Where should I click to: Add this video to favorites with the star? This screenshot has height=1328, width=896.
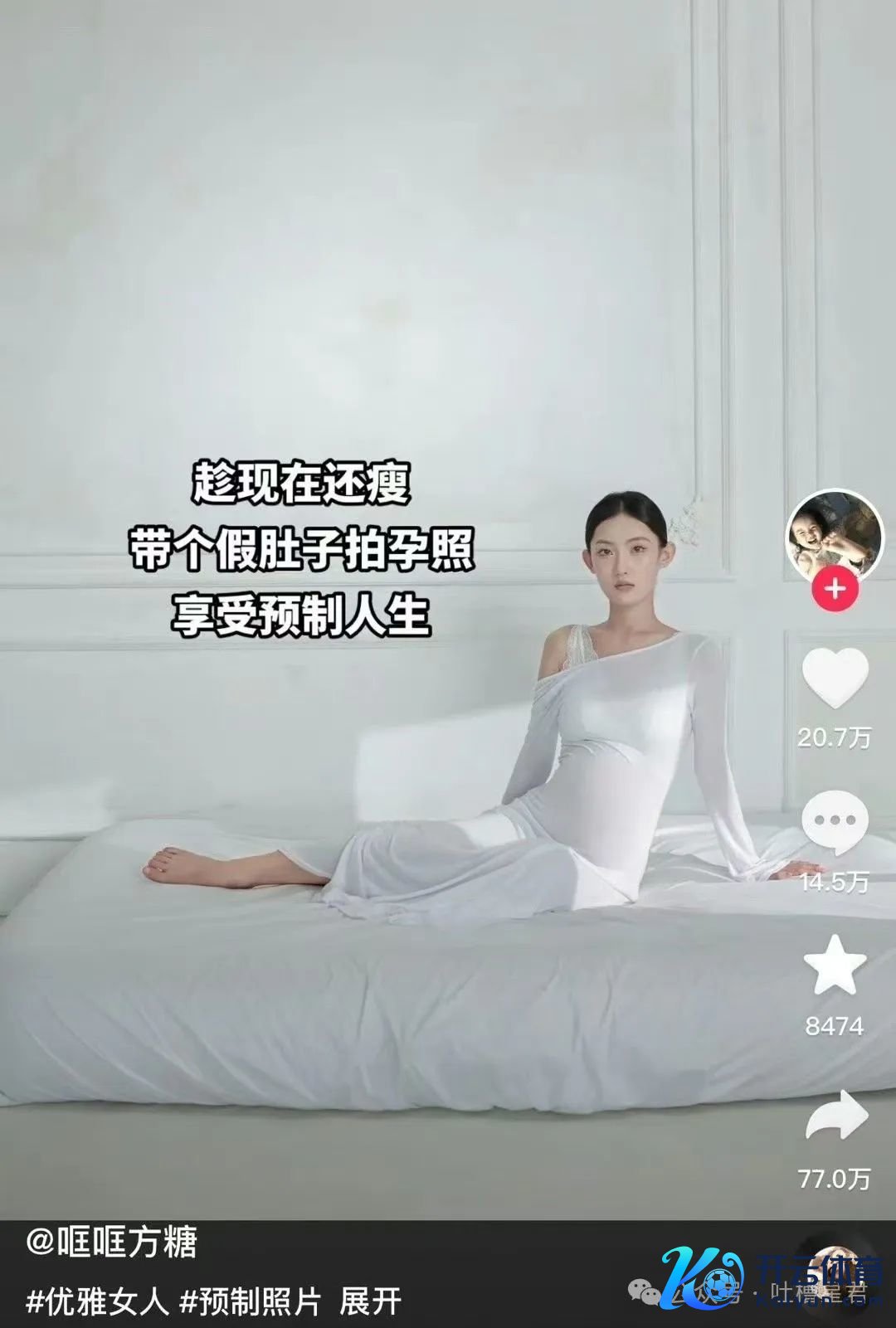[835, 966]
